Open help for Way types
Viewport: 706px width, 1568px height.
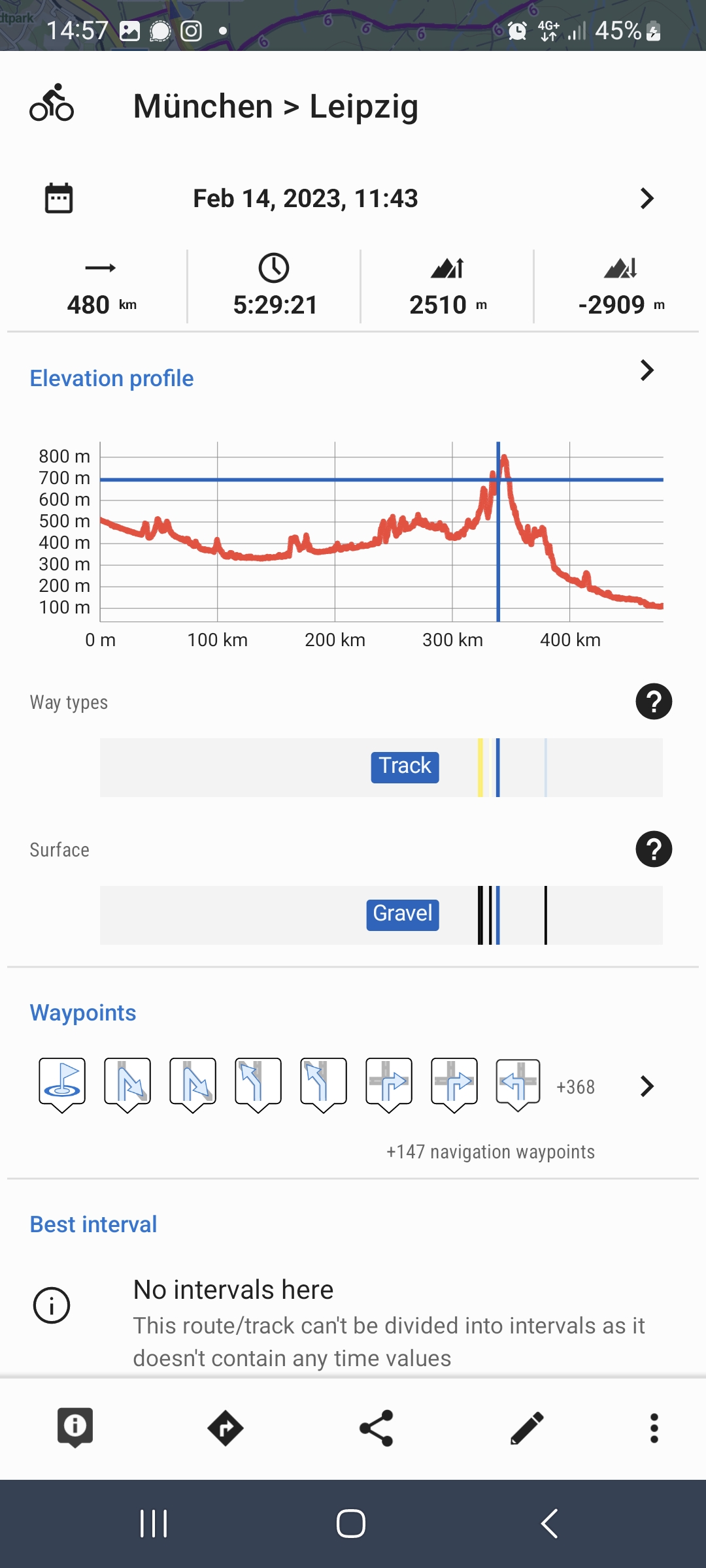[654, 702]
